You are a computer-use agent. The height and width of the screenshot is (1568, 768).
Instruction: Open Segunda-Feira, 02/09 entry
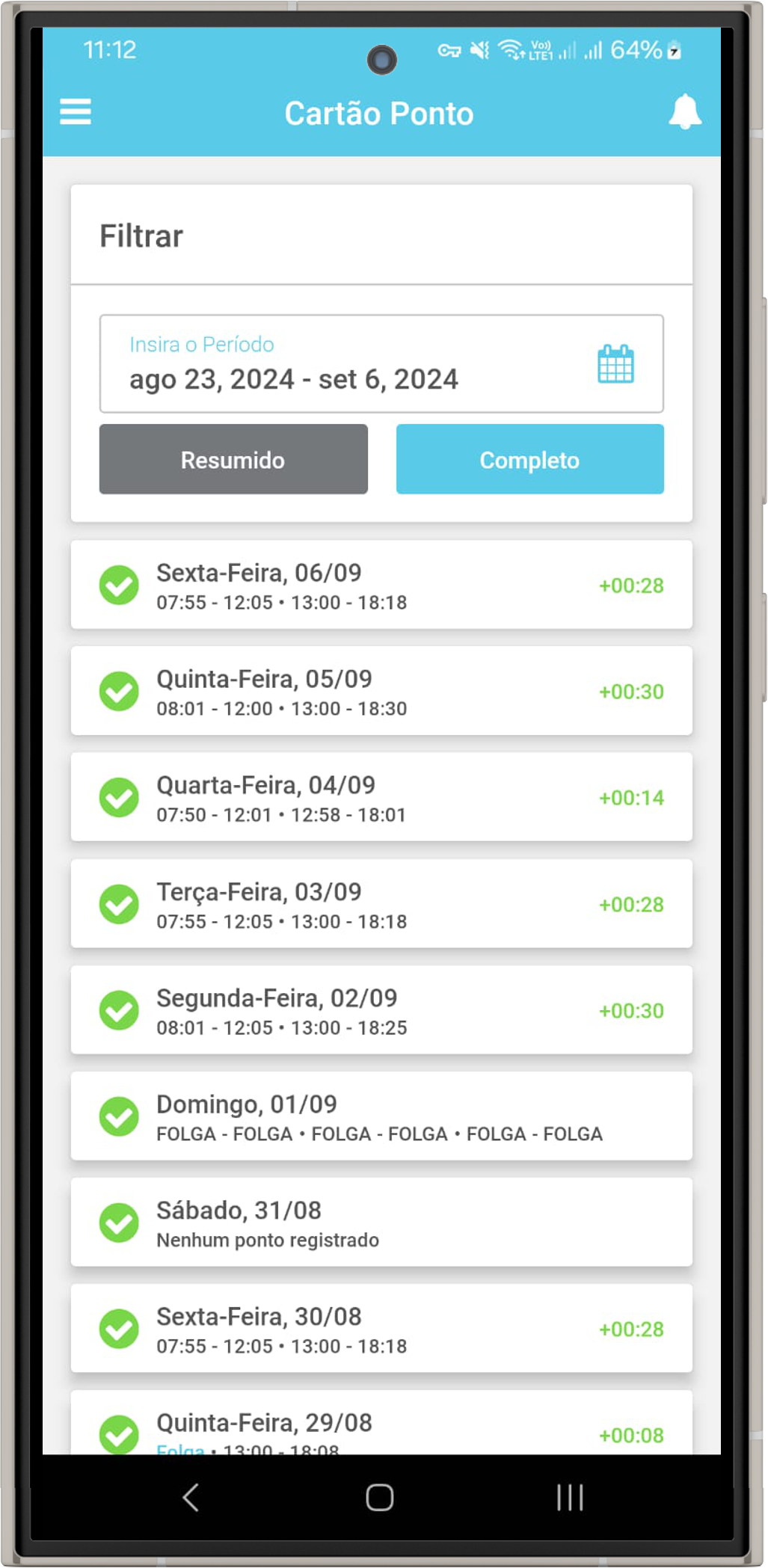click(381, 1010)
